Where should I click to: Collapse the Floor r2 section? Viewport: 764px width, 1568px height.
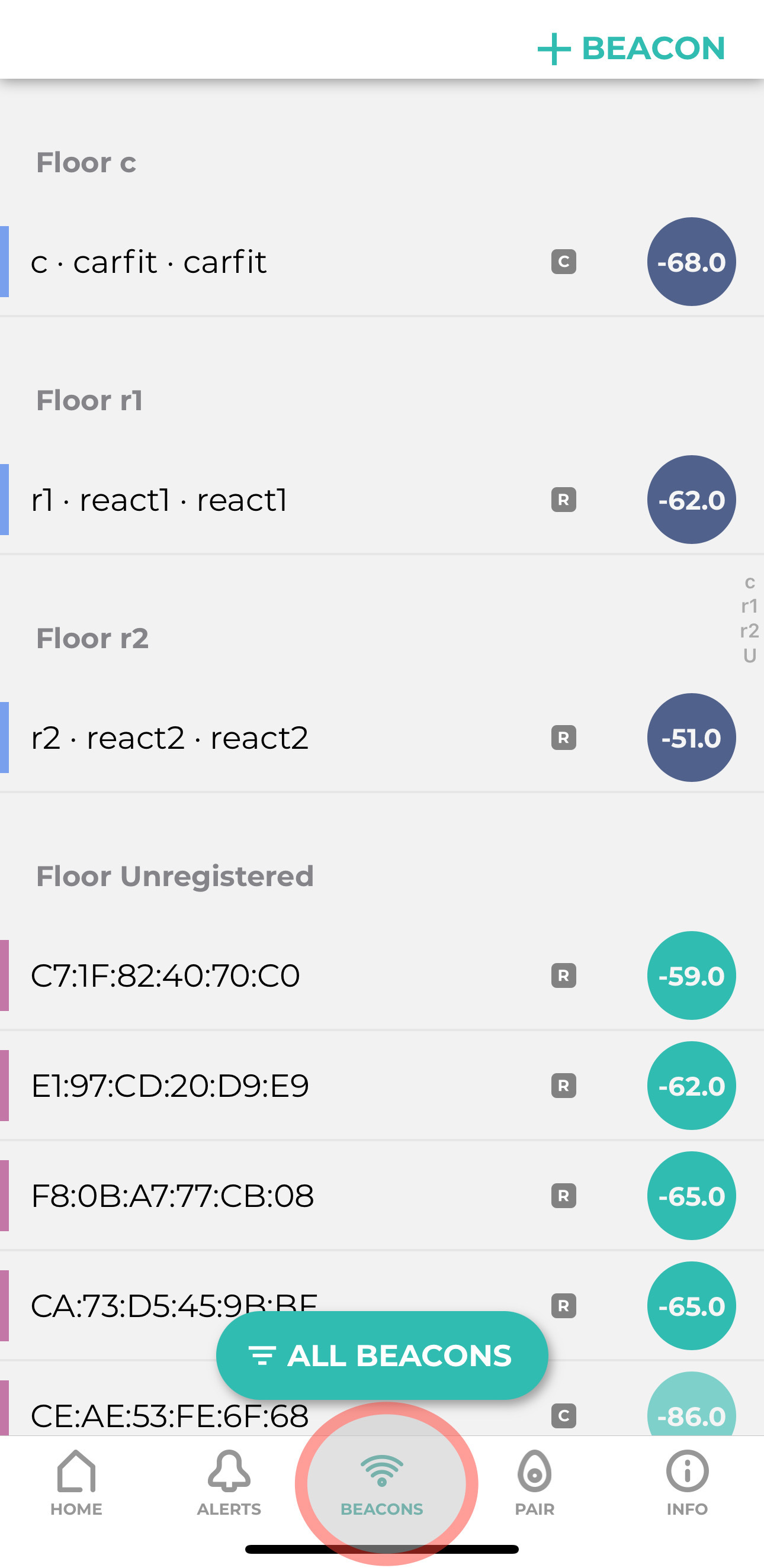(92, 637)
